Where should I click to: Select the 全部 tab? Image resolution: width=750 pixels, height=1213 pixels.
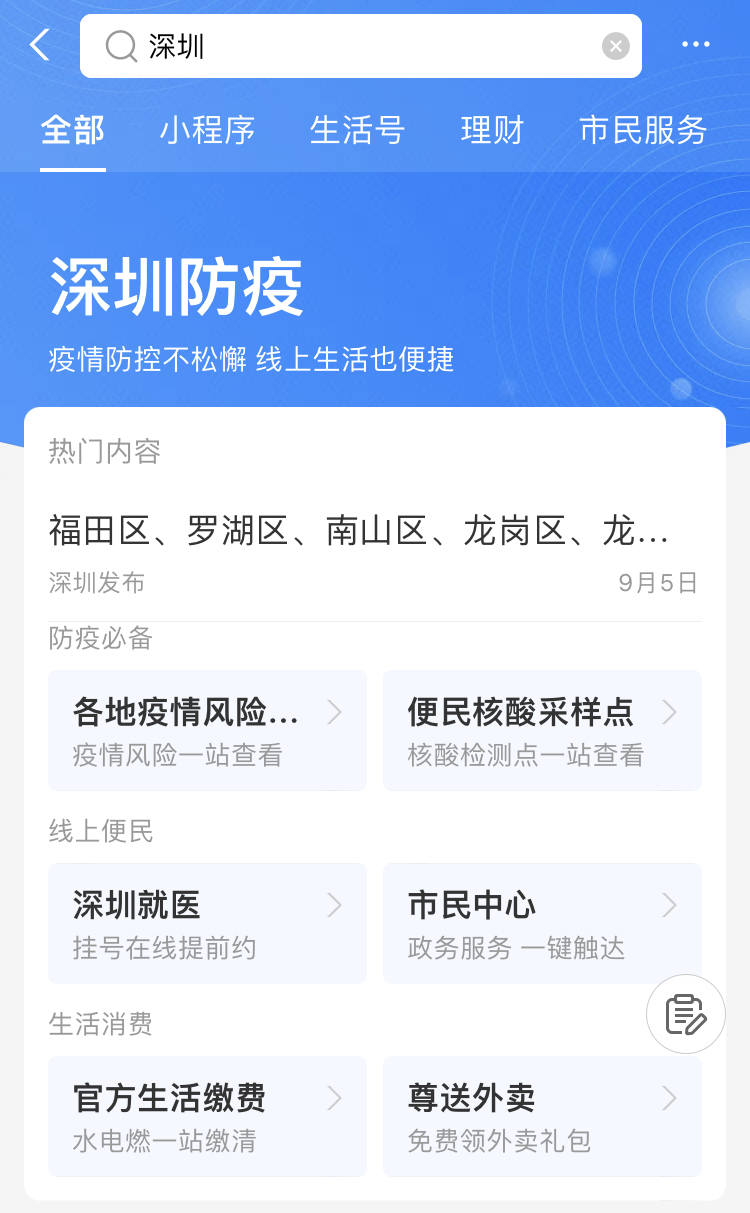click(x=72, y=131)
